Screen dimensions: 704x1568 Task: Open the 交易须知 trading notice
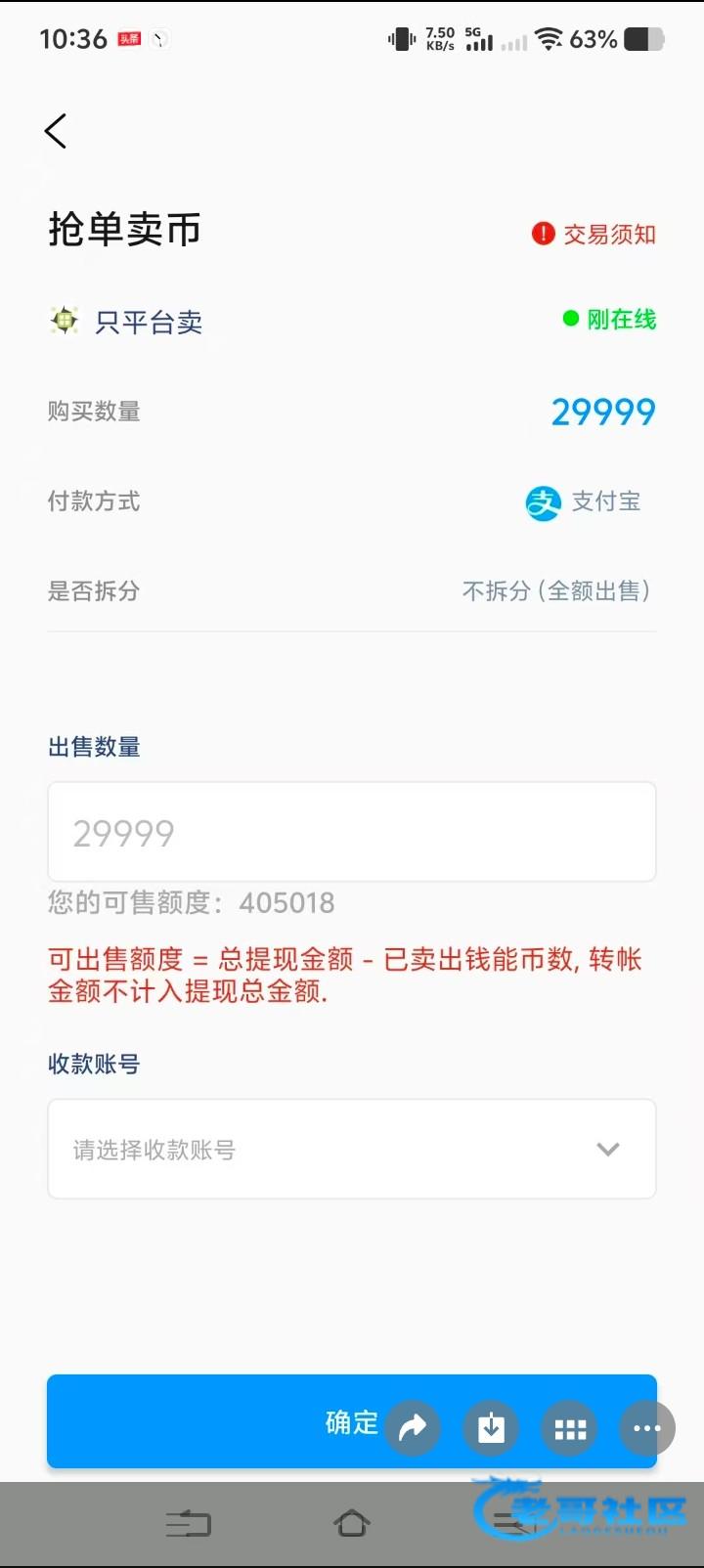(x=594, y=235)
